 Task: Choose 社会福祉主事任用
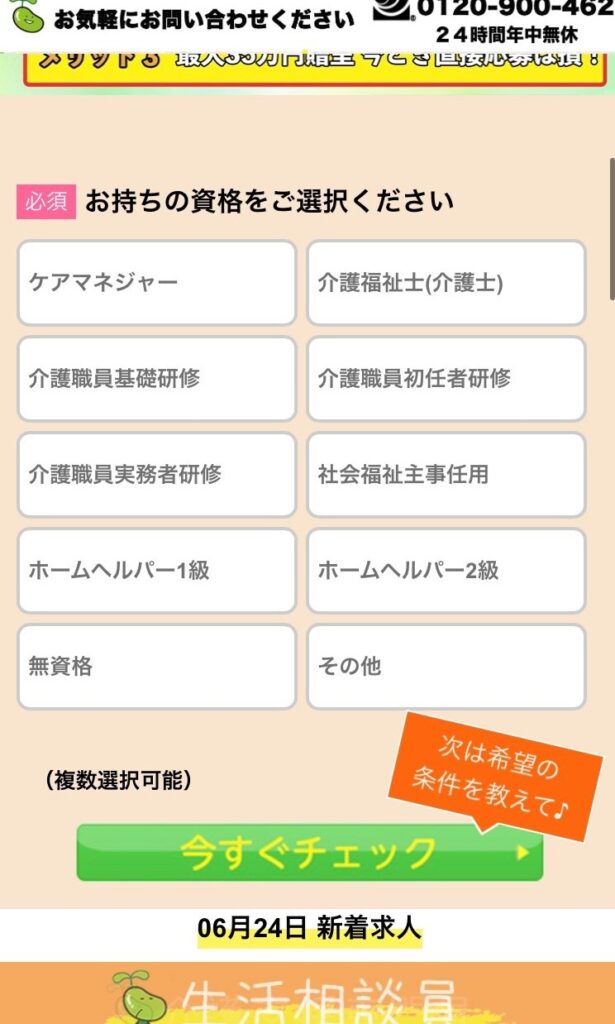coord(446,475)
